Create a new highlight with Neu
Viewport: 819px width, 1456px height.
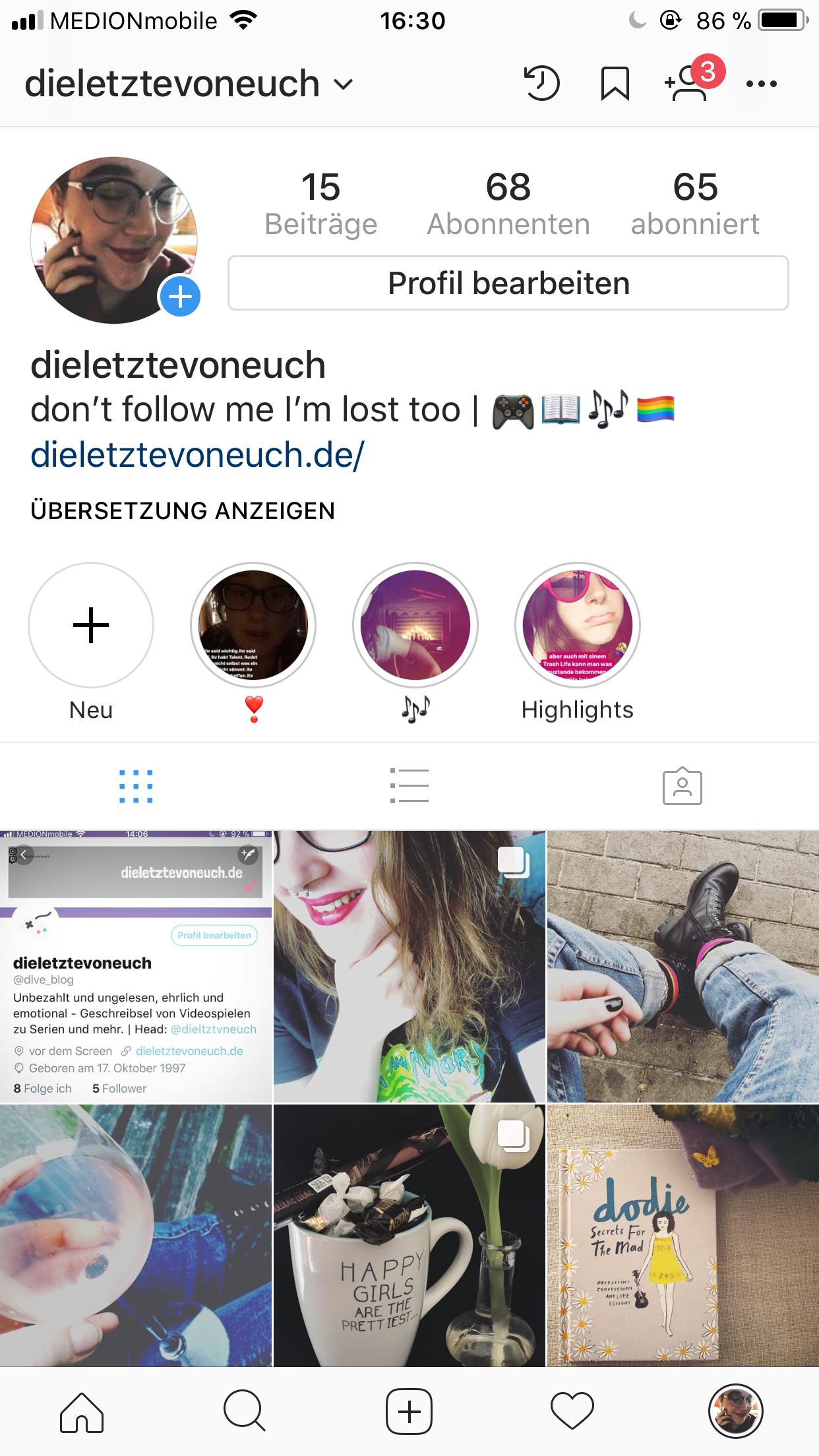(91, 625)
